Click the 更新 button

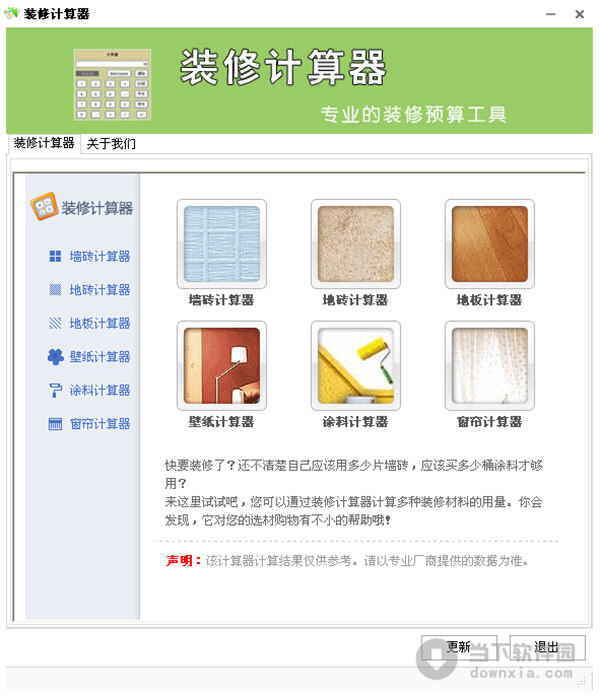(x=459, y=647)
